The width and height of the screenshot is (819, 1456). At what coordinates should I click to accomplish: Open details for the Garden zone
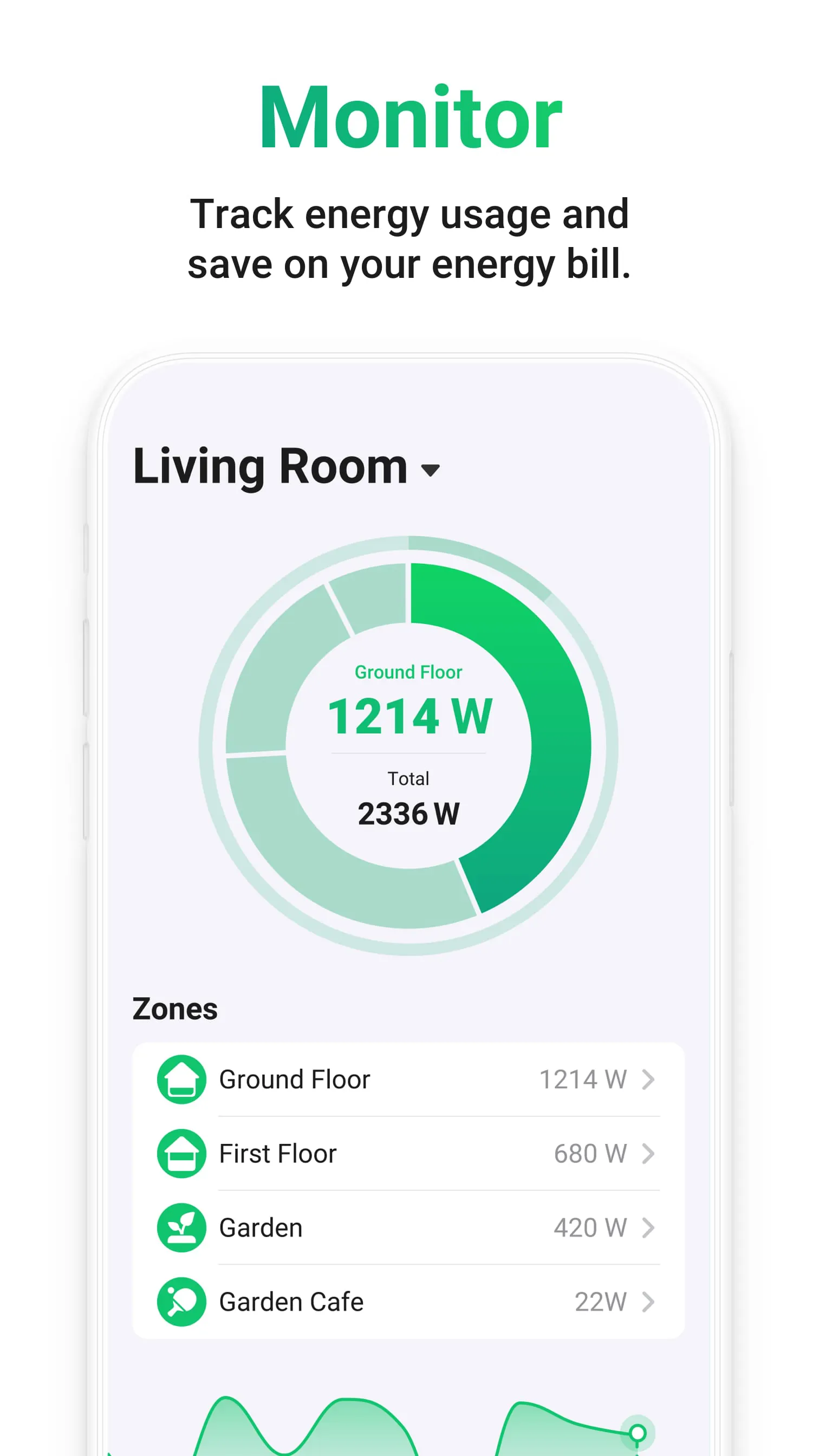pos(647,1228)
